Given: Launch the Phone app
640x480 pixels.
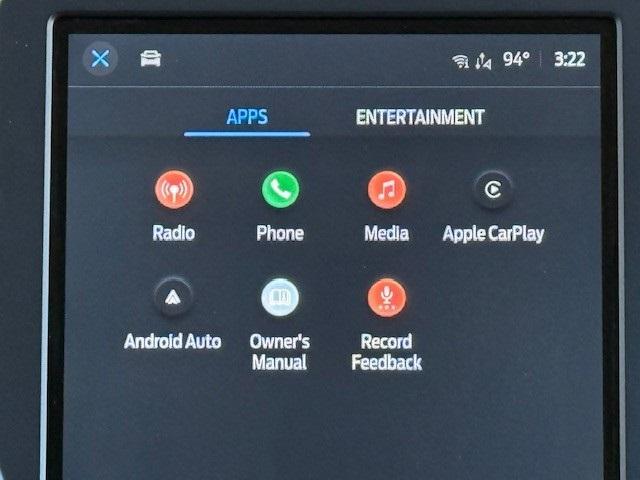Looking at the screenshot, I should (280, 190).
